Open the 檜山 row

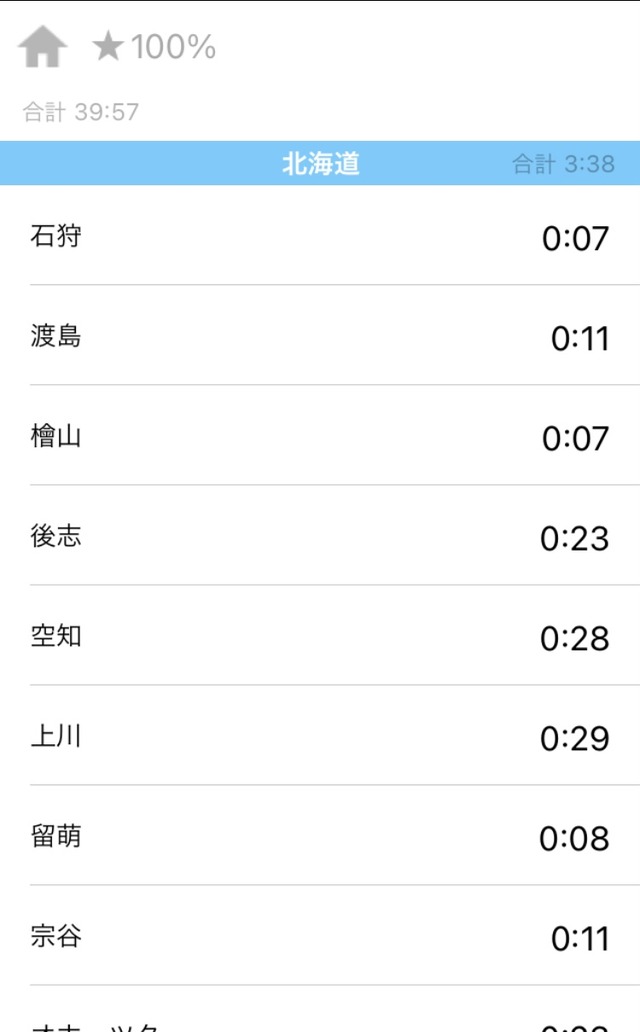tap(320, 436)
